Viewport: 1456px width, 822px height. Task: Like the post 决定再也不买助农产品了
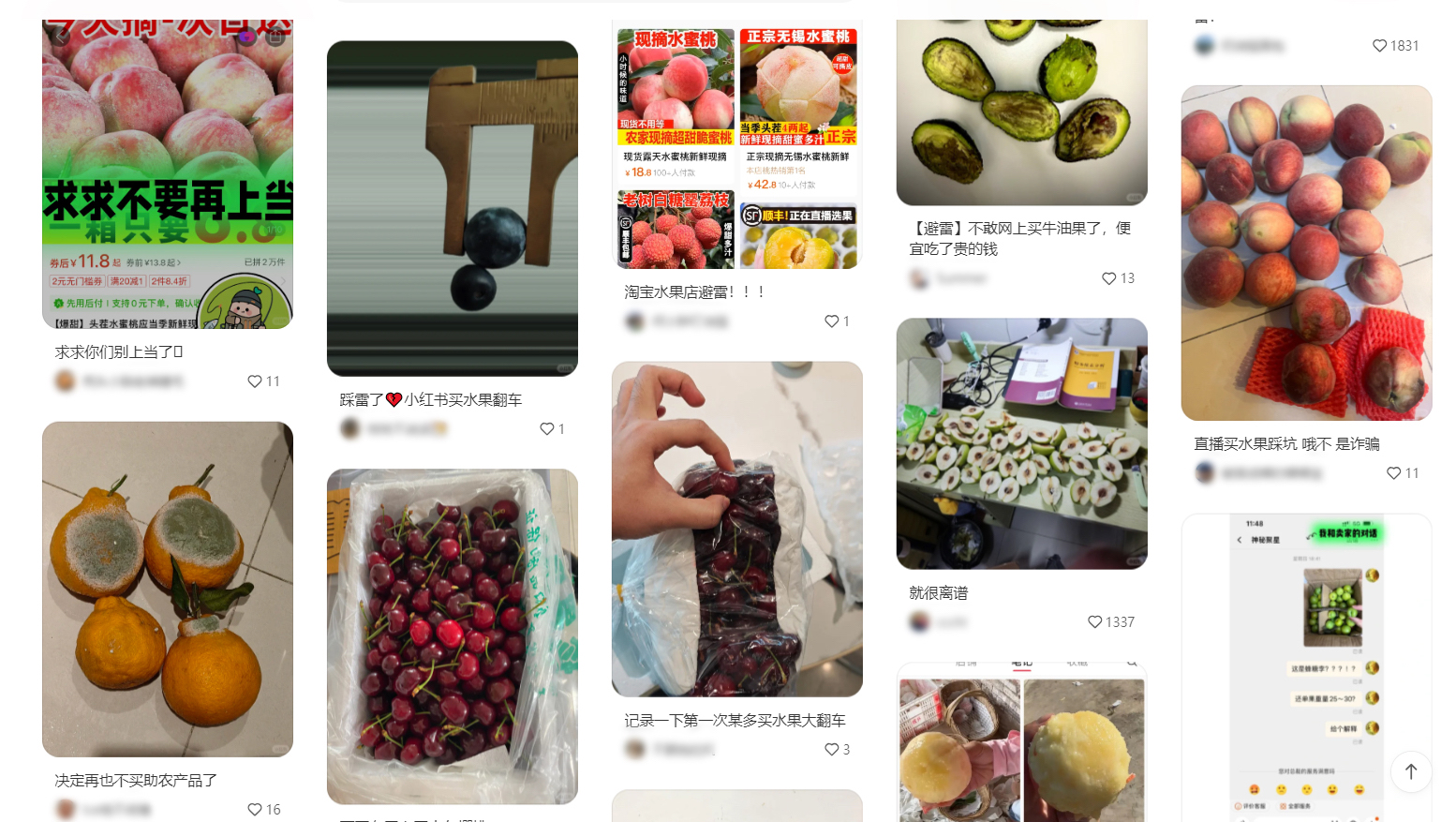[254, 810]
